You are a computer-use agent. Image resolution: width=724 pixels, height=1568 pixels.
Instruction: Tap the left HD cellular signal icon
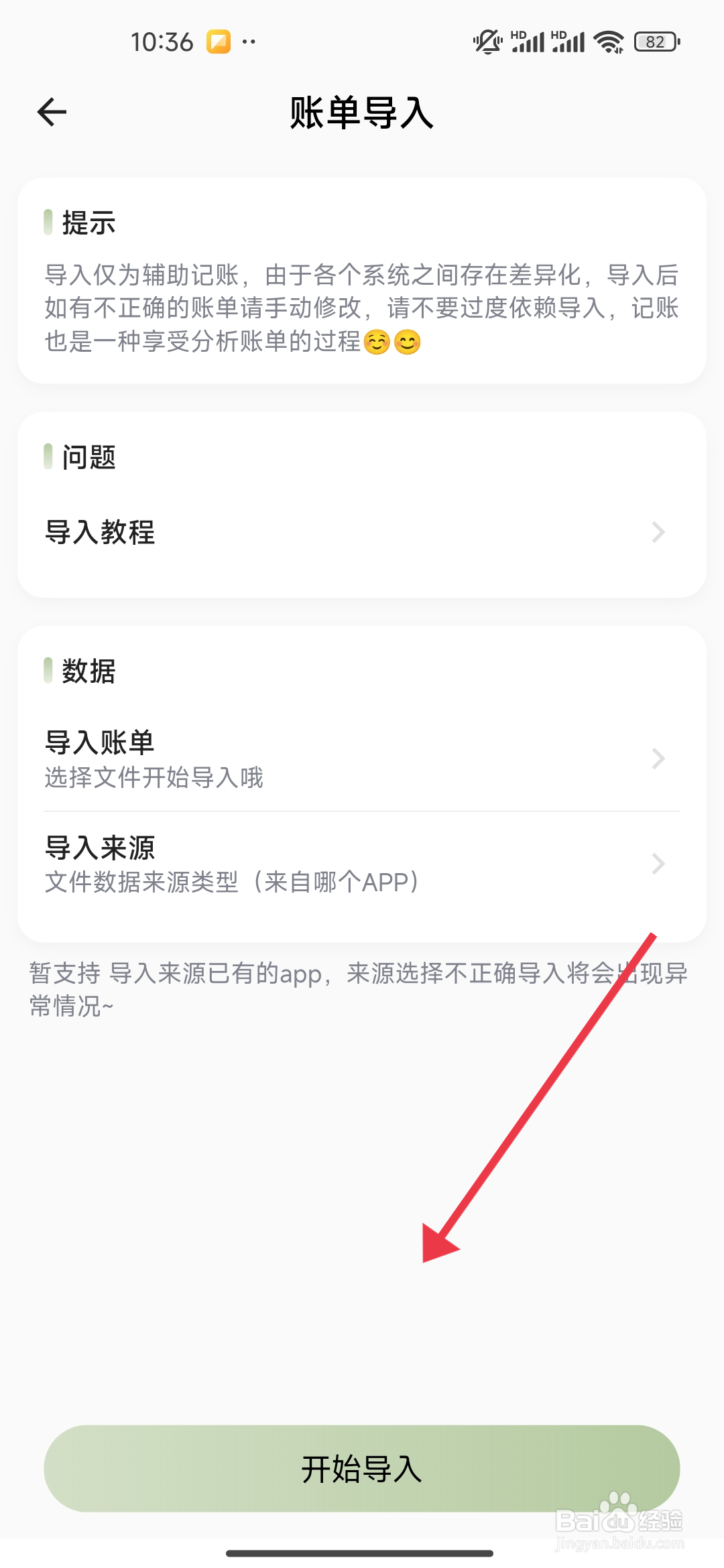click(x=526, y=42)
